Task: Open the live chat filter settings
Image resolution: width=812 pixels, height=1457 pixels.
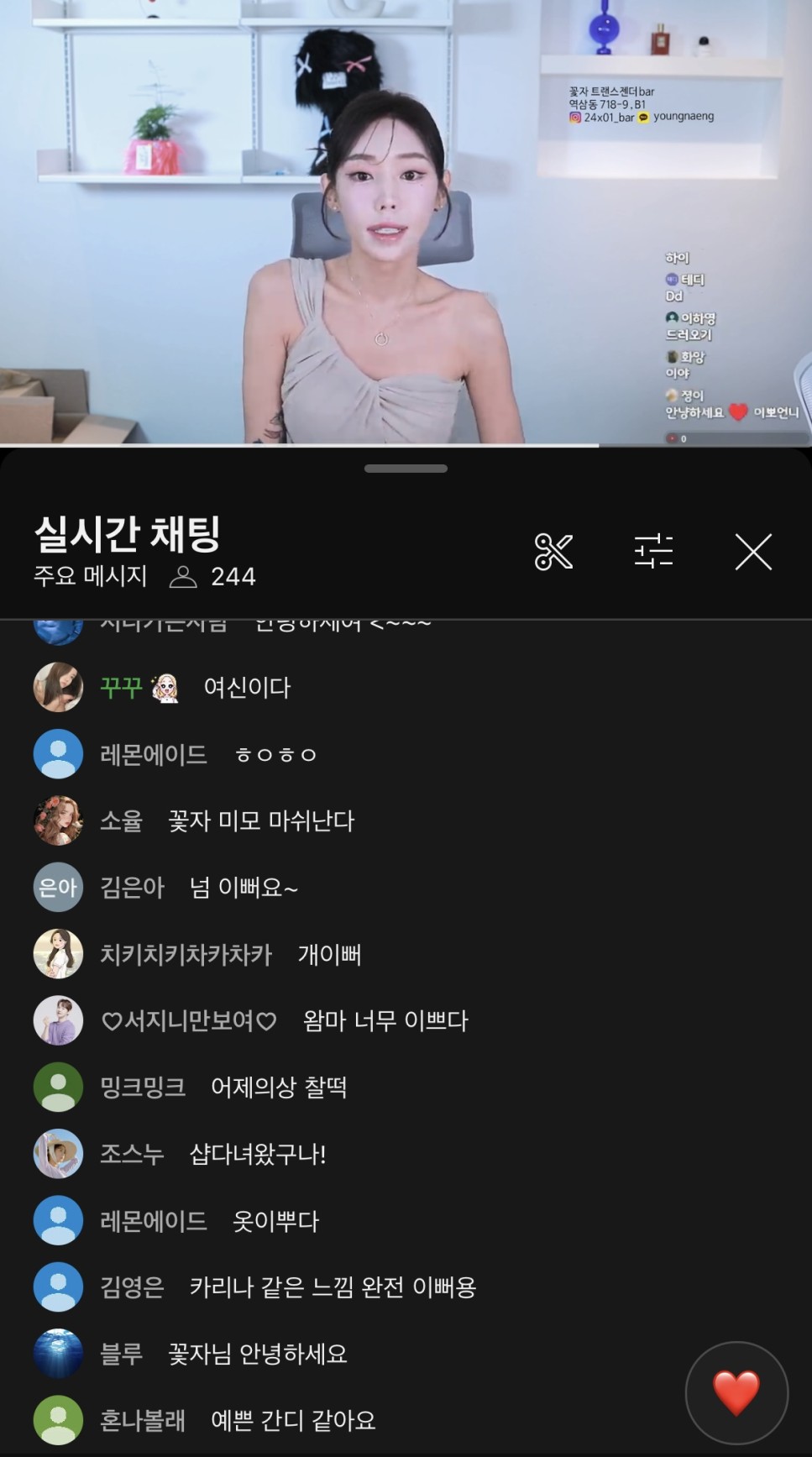Action: [653, 552]
